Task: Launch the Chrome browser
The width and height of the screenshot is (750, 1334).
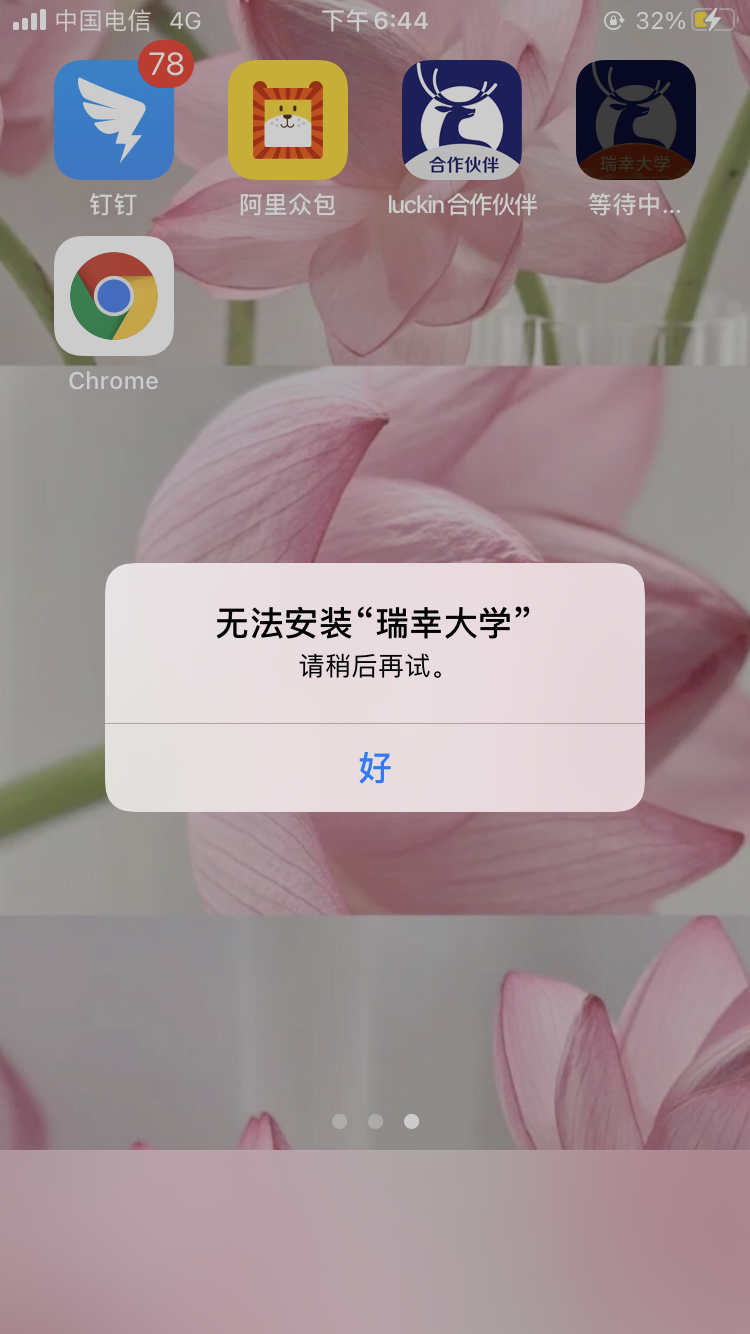Action: coord(113,296)
